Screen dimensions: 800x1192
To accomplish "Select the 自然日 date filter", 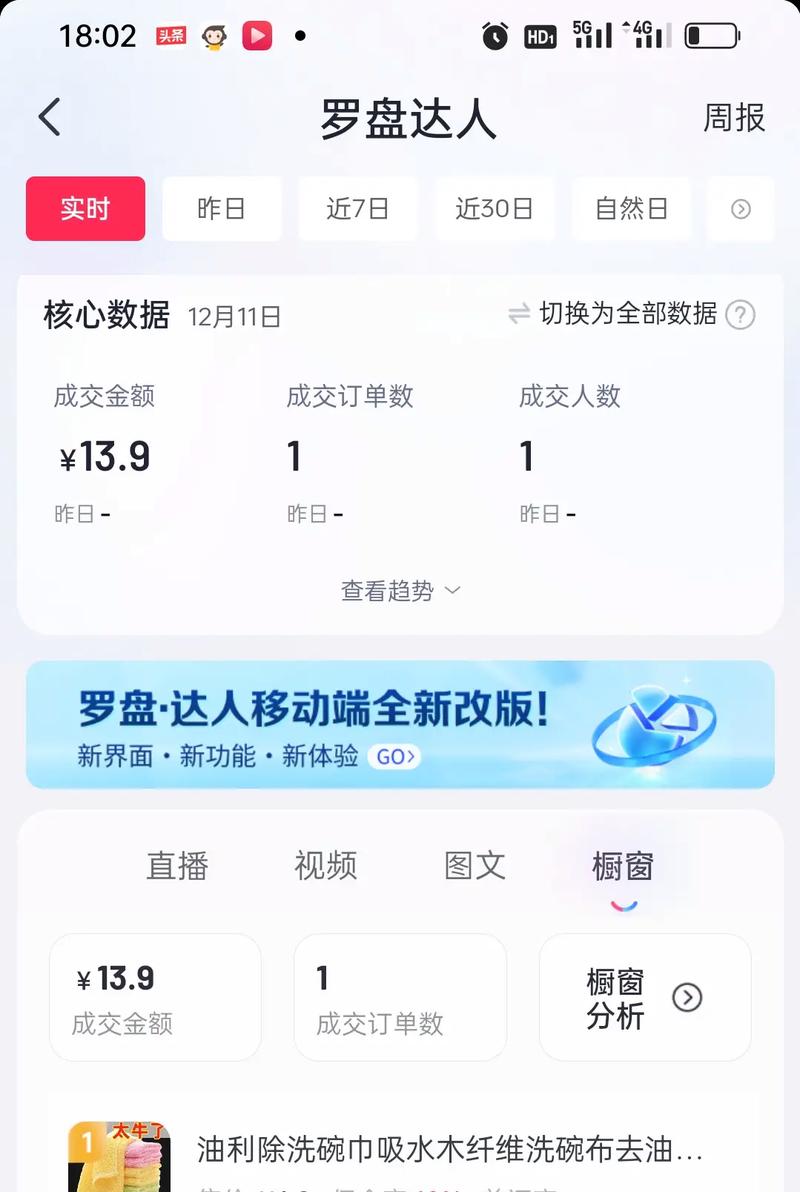I will click(x=631, y=209).
